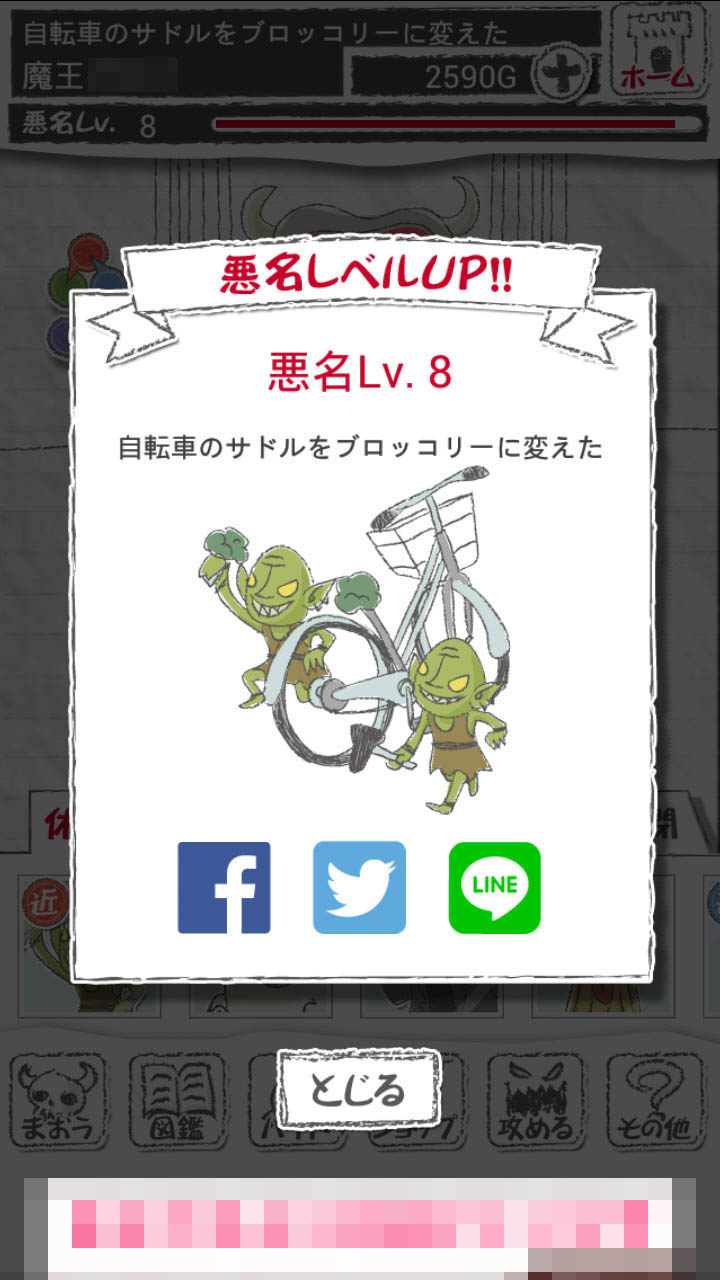Image resolution: width=720 pixels, height=1280 pixels.
Task: Open the 攻める attack menu
Action: tap(536, 1100)
